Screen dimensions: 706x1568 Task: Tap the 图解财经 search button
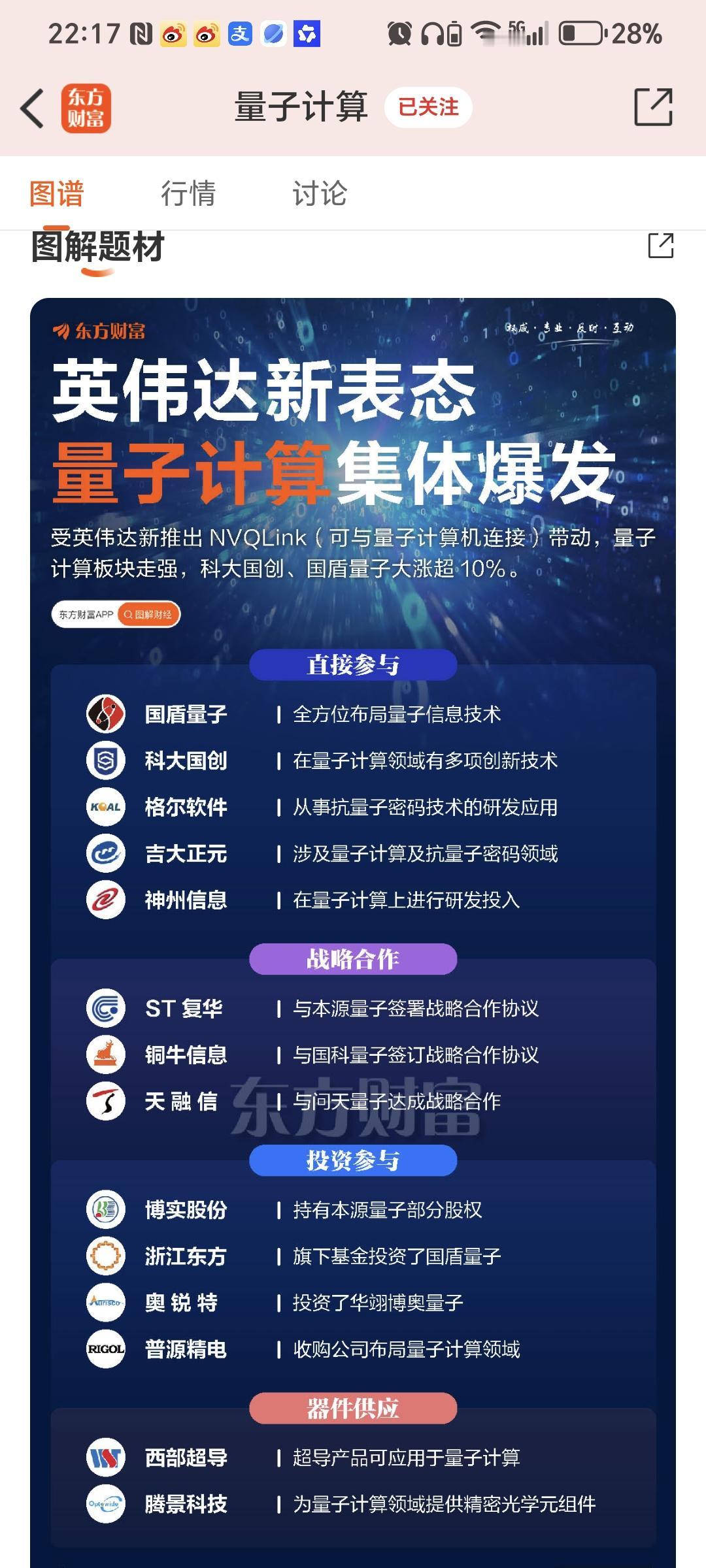click(150, 614)
